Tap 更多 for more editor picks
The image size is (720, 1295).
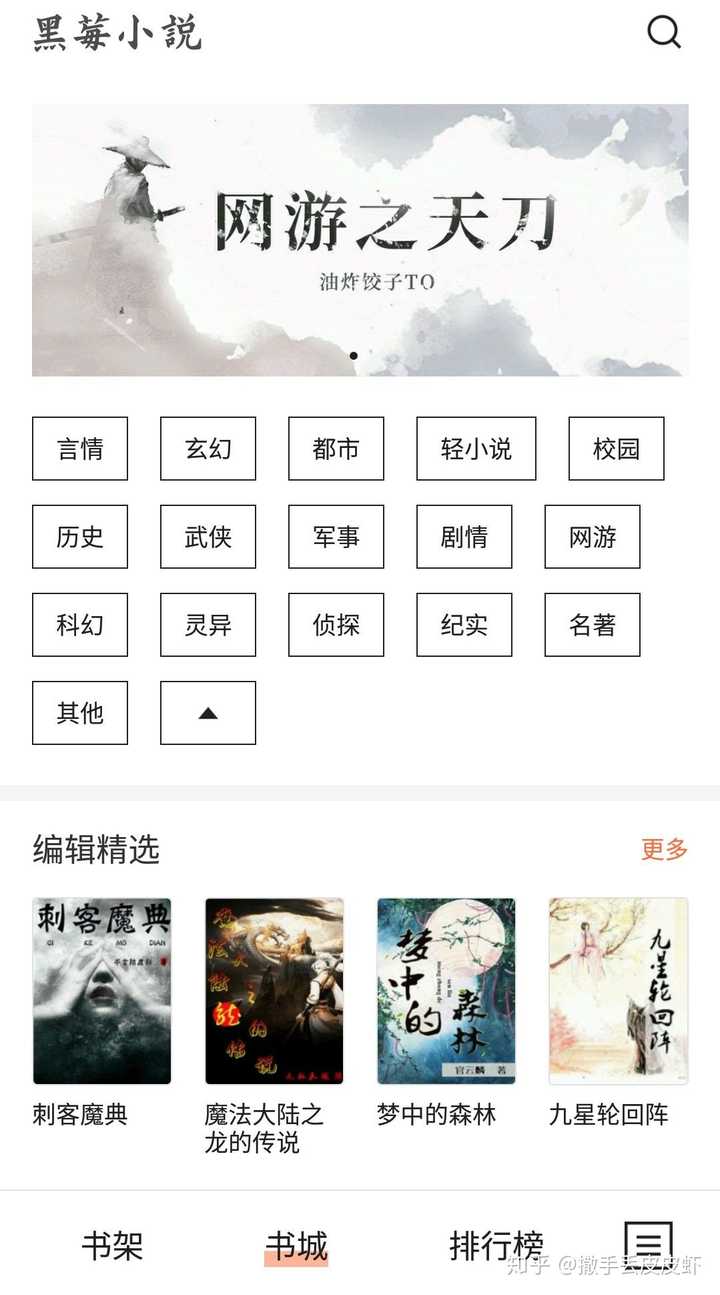pyautogui.click(x=665, y=849)
